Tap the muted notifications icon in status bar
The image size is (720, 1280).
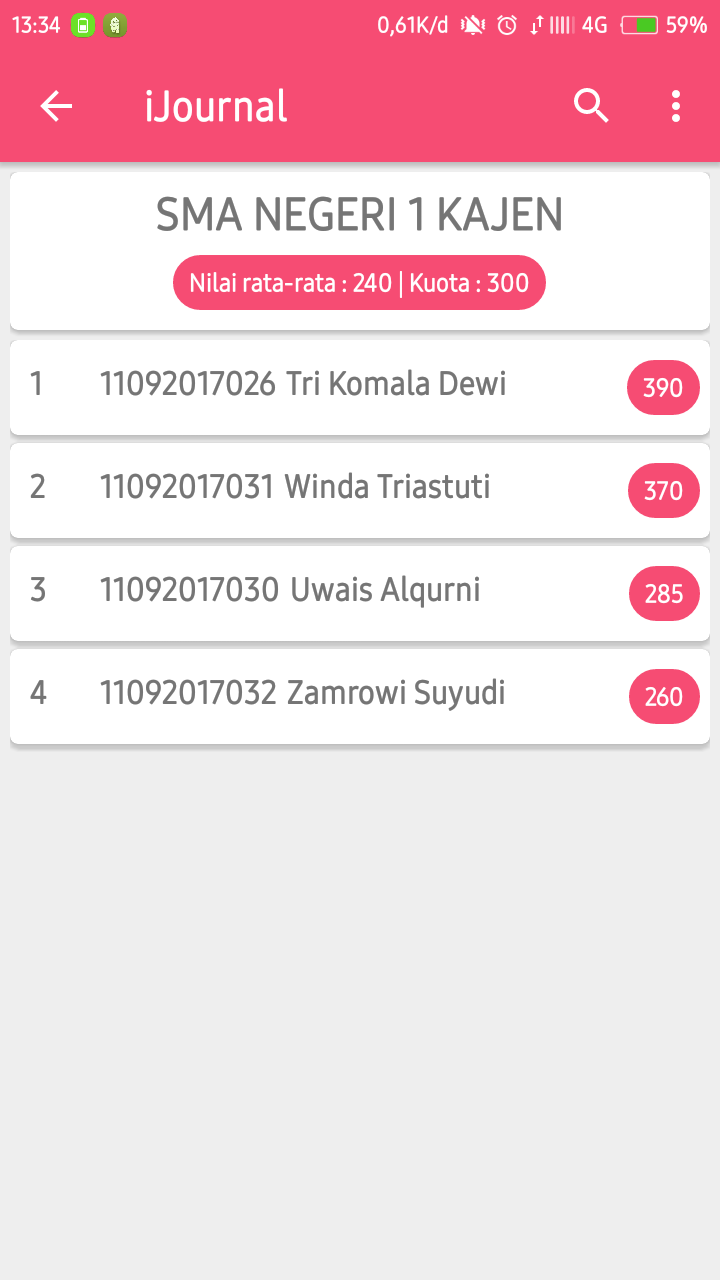click(470, 25)
